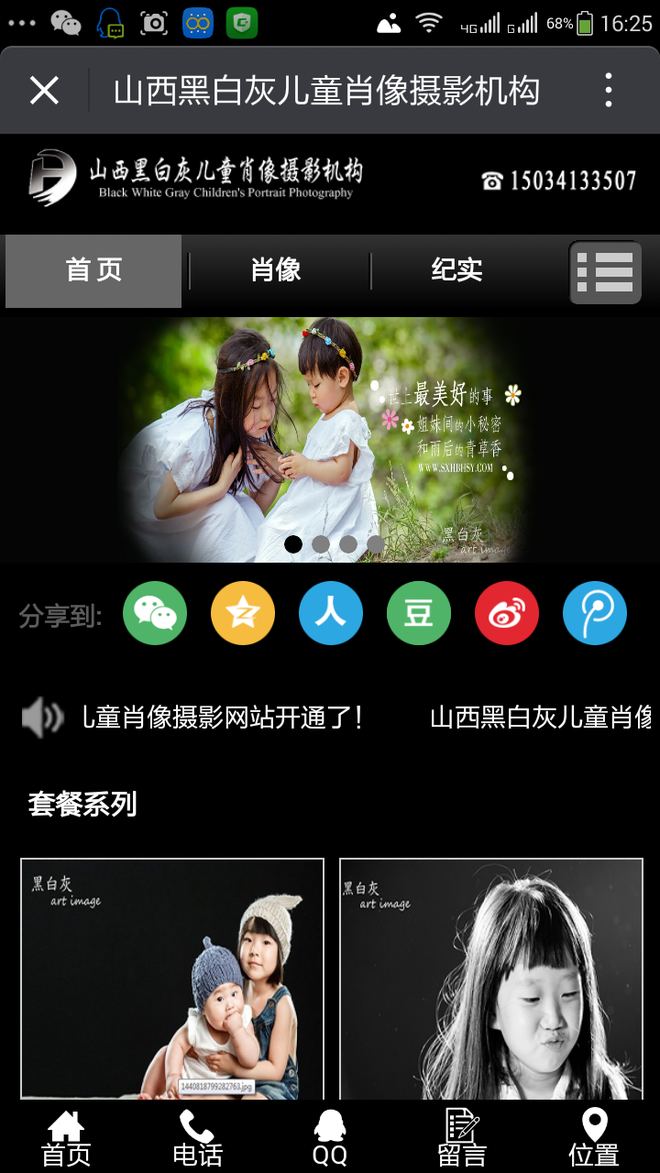Switch to the 纪实 tab

(457, 270)
